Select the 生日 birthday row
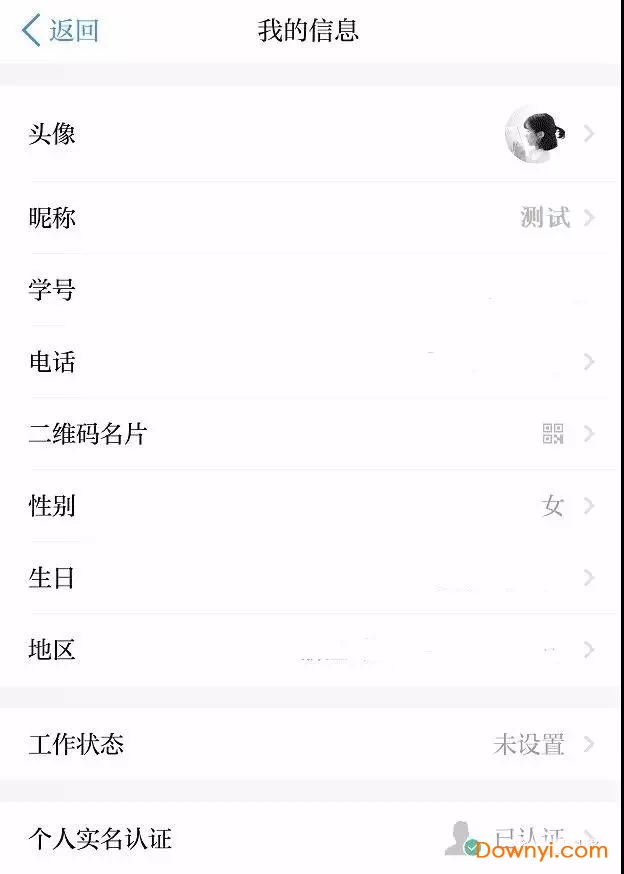This screenshot has height=874, width=624. (310, 578)
